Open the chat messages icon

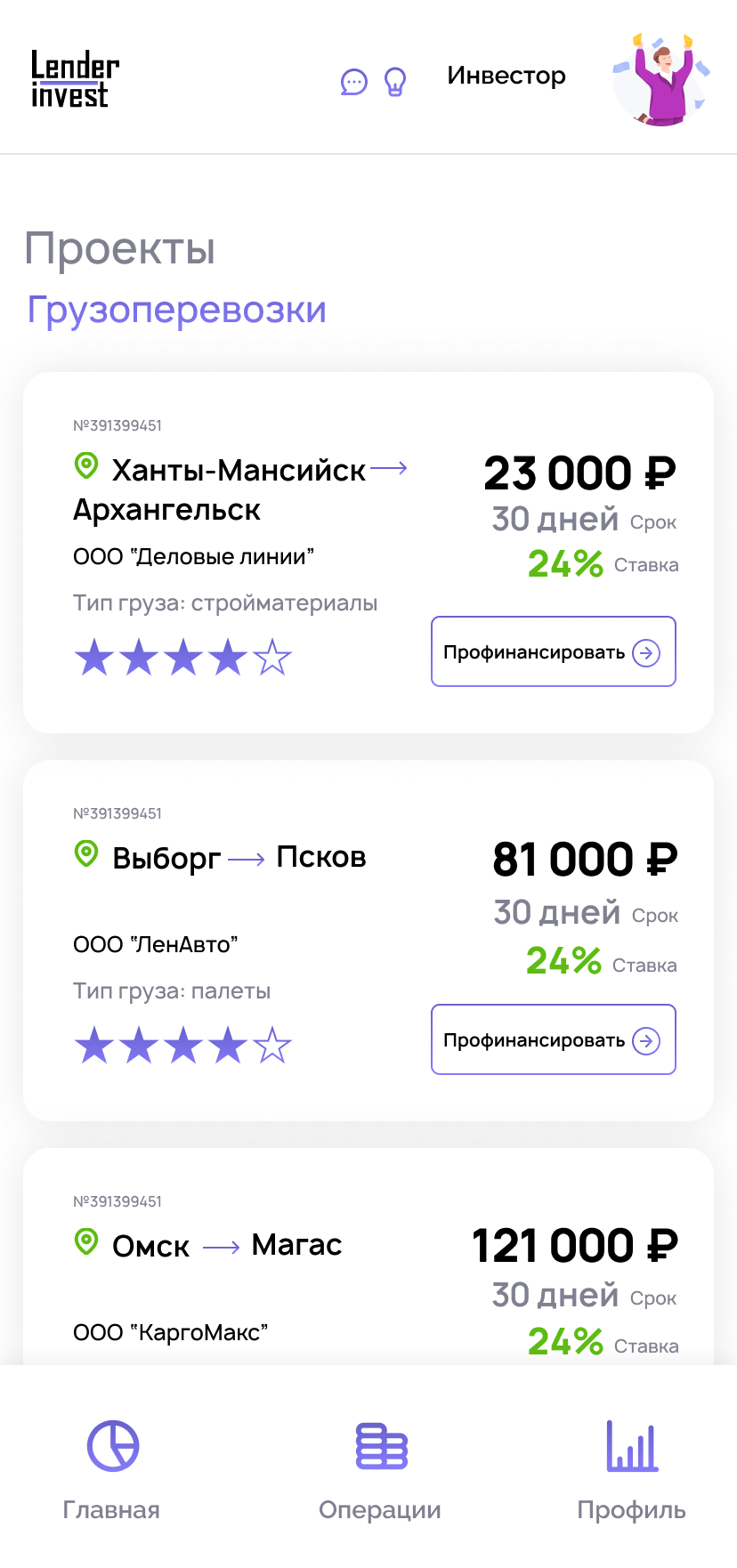353,83
